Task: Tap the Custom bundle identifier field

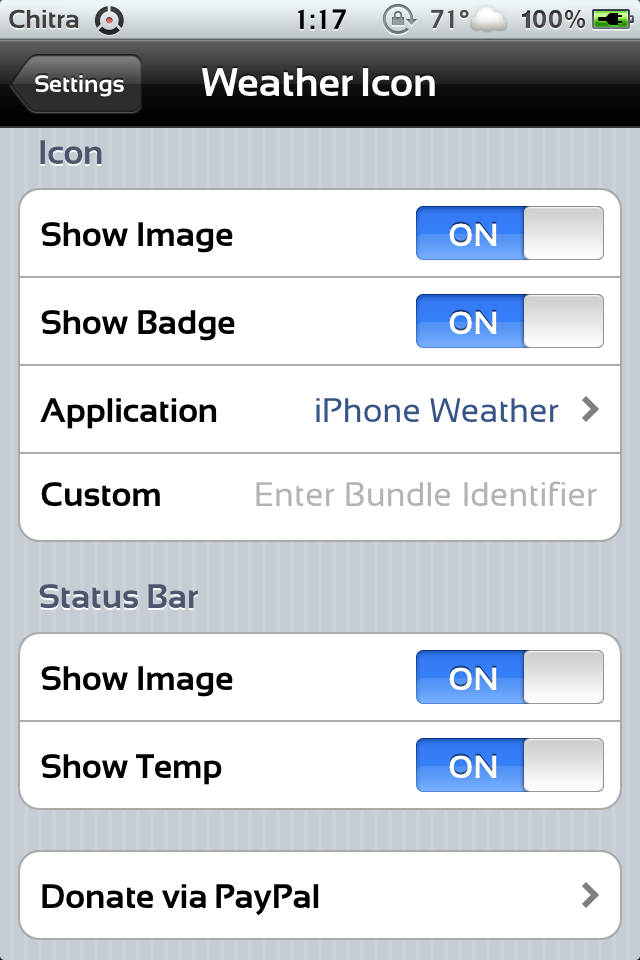Action: (425, 495)
